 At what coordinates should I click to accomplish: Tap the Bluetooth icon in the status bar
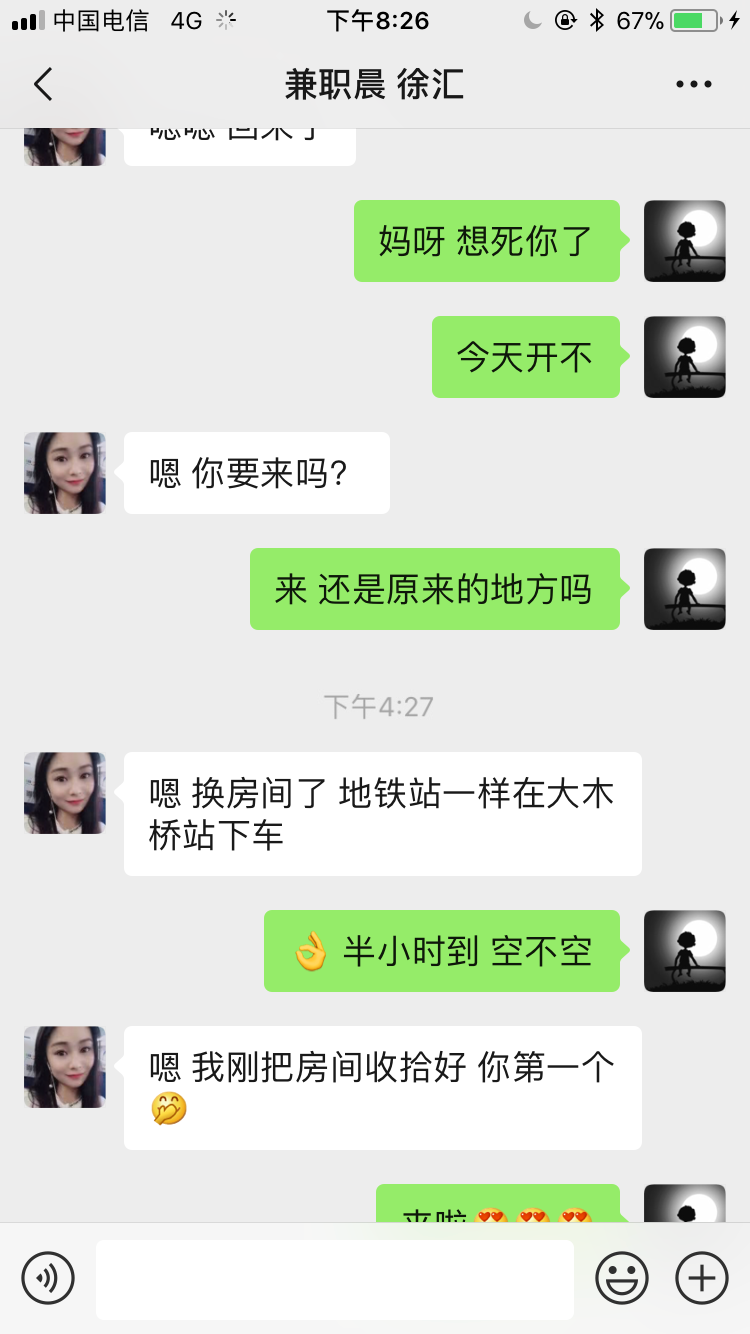click(x=597, y=18)
